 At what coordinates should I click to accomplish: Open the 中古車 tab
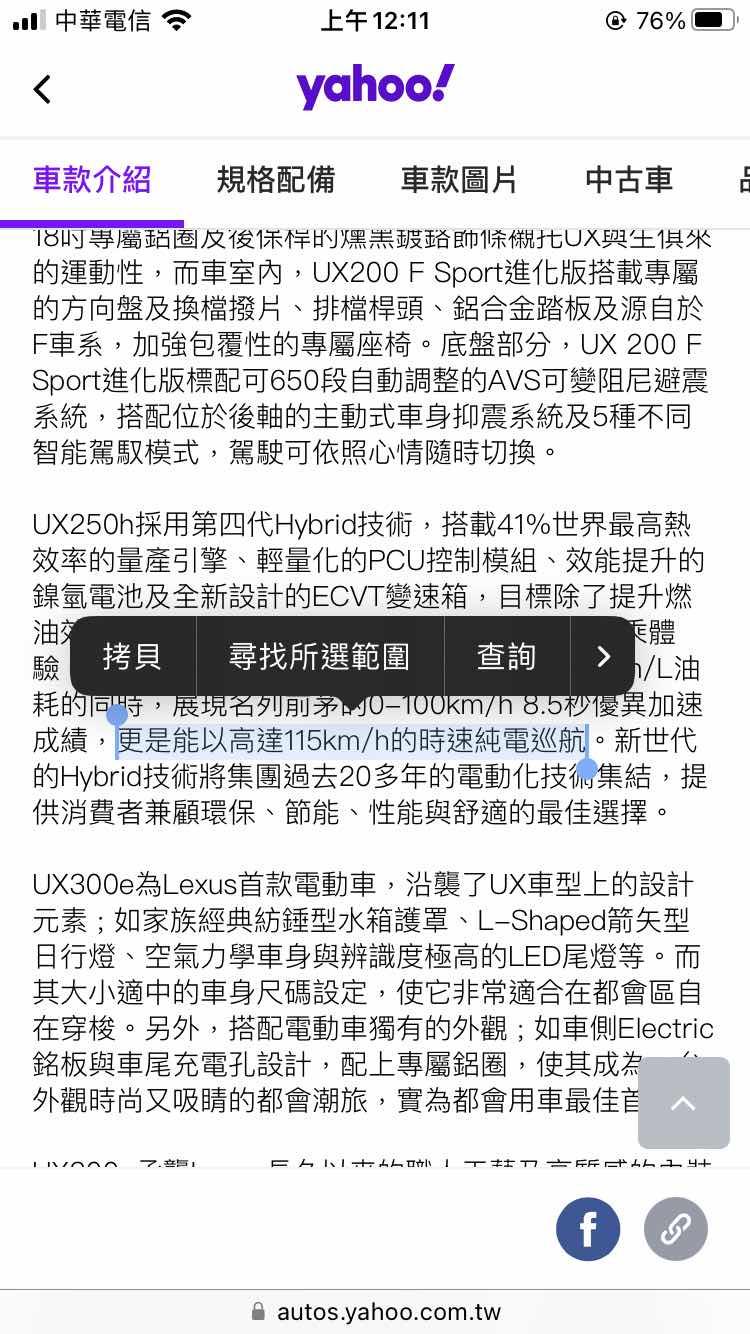(629, 180)
